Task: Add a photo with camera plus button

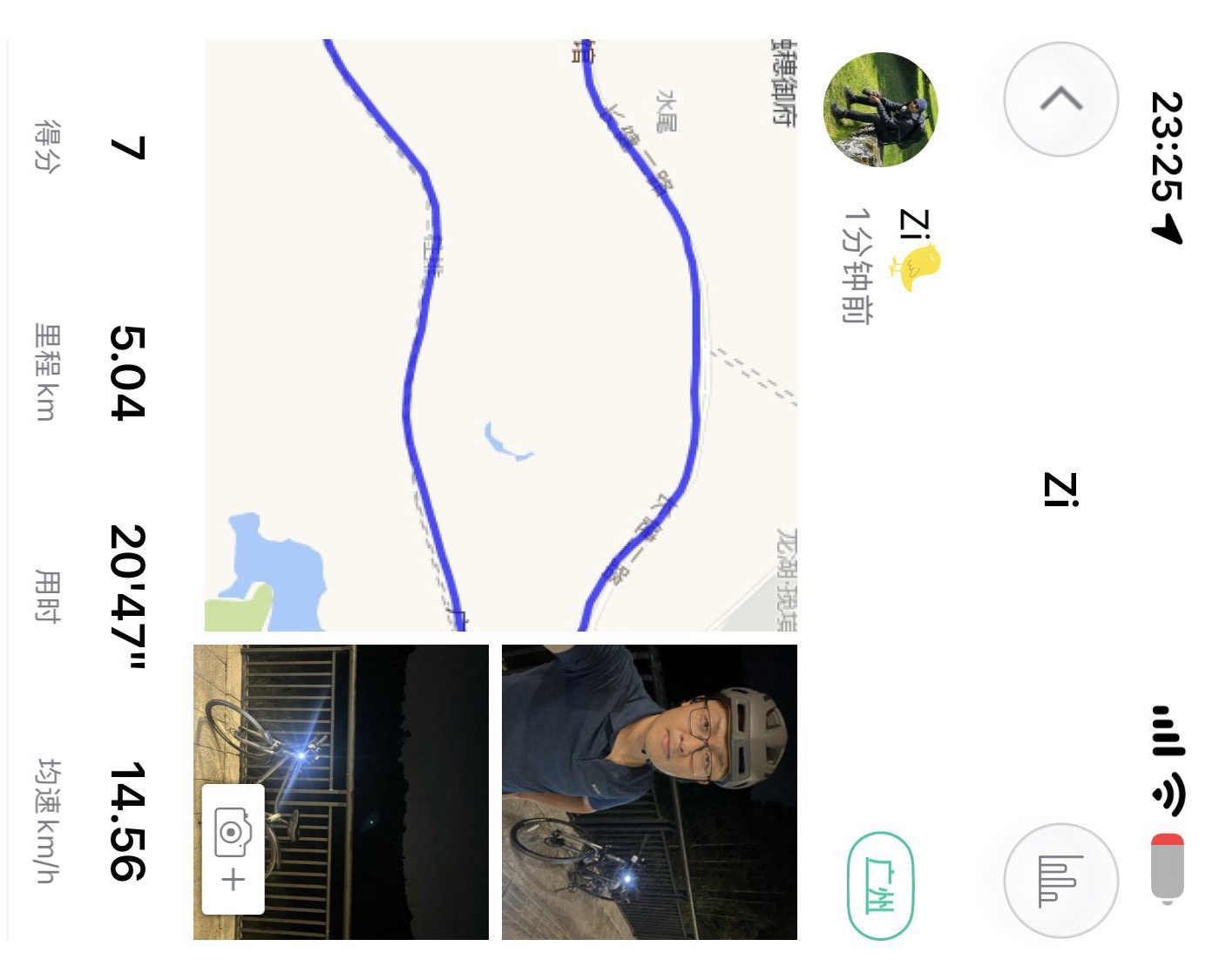Action: pos(233,849)
